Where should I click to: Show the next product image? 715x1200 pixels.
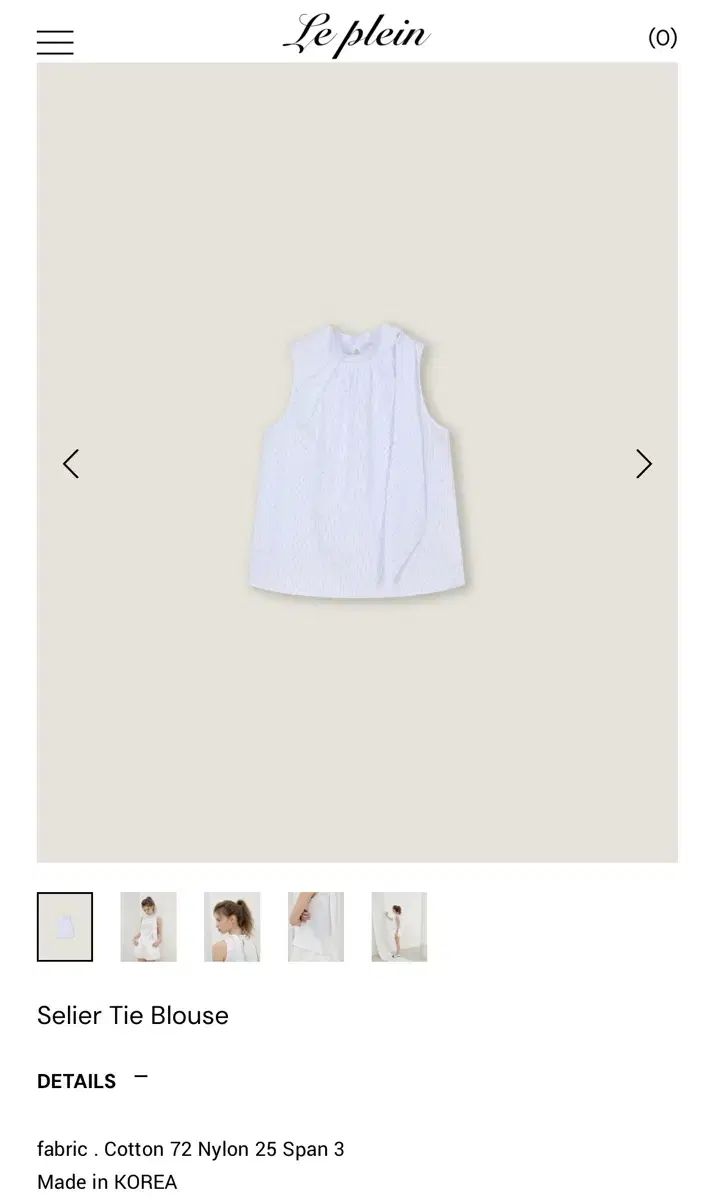(644, 463)
